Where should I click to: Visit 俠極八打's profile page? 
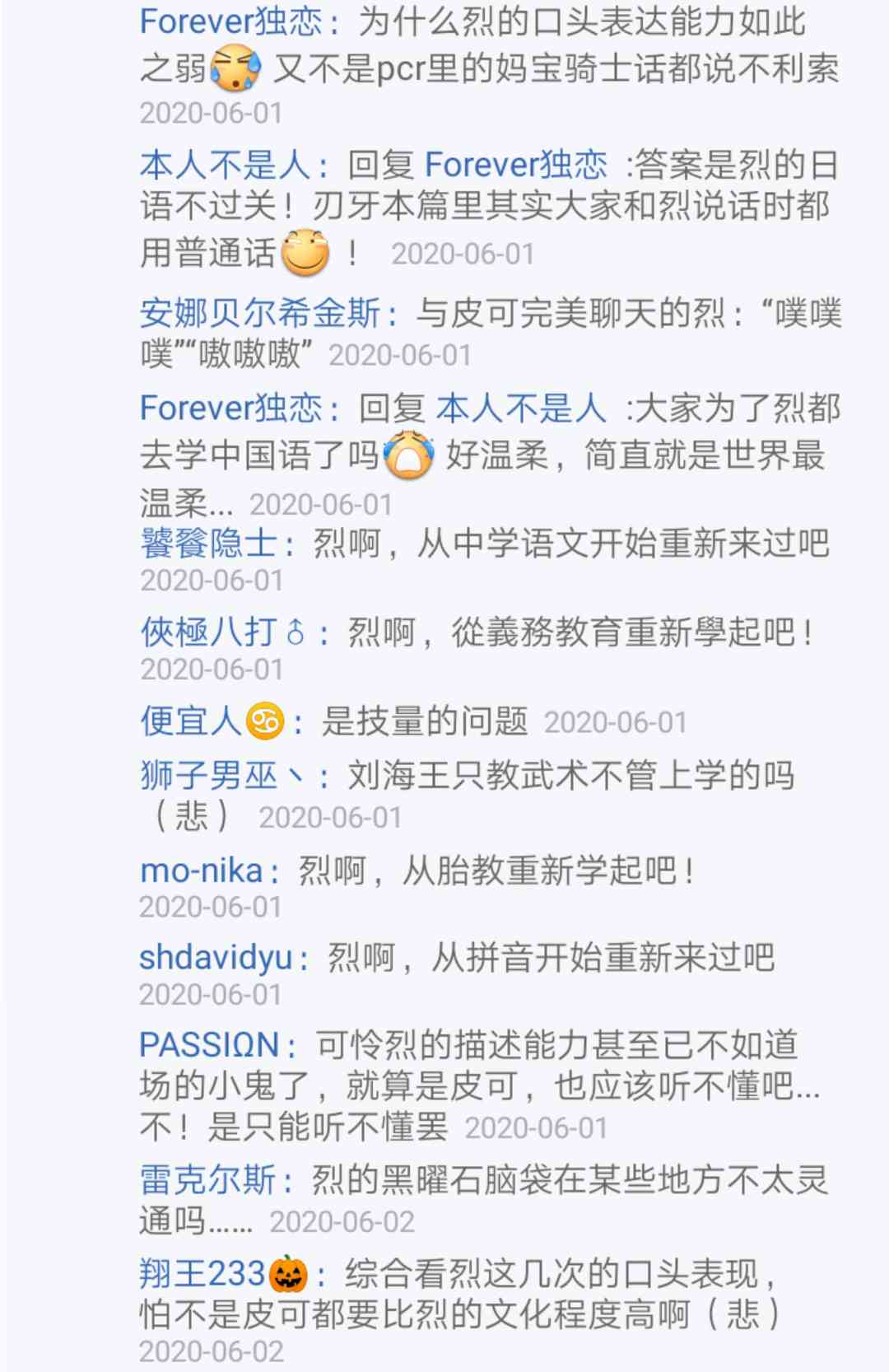click(x=222, y=632)
